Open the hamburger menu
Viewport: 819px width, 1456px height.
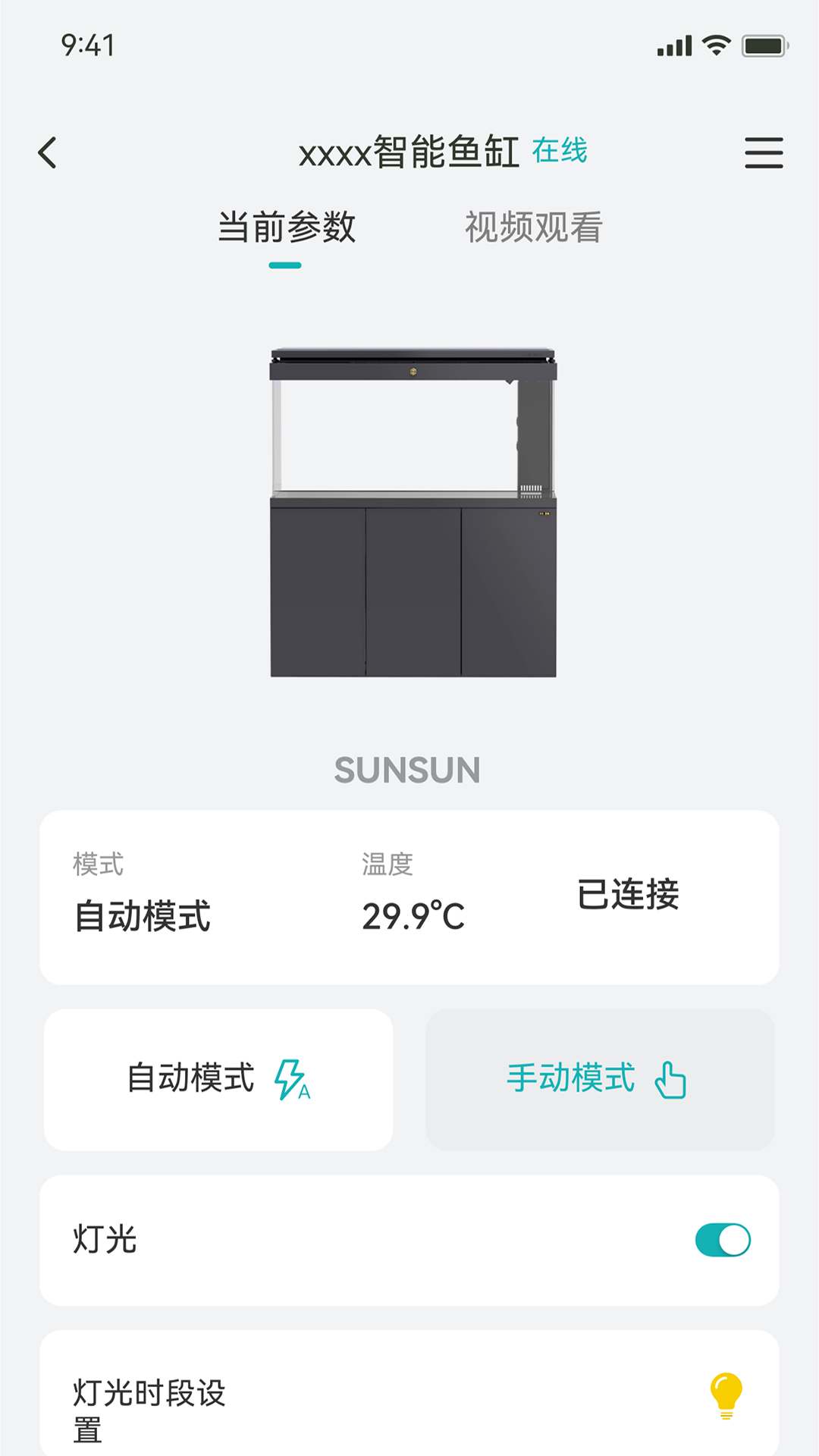click(x=763, y=152)
